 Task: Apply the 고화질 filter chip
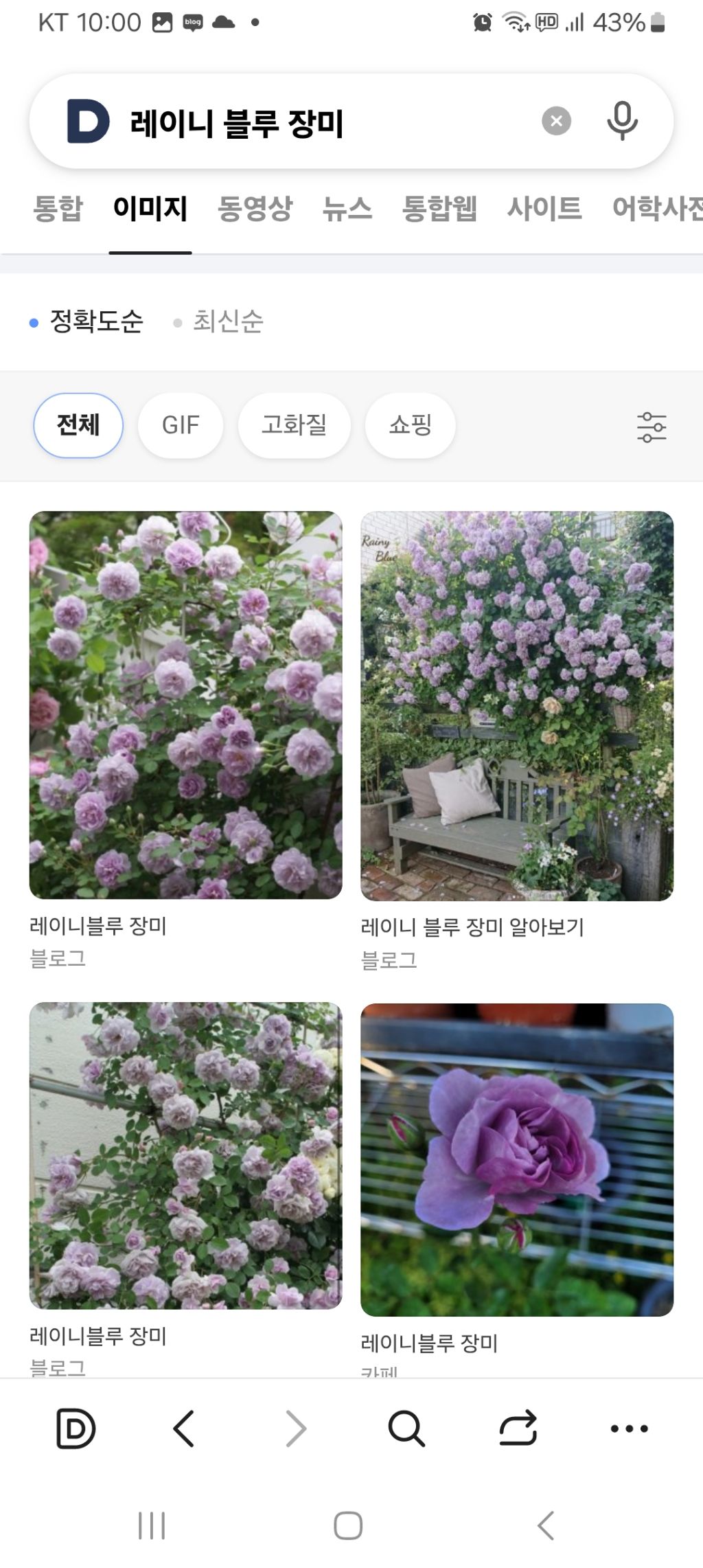pos(294,425)
